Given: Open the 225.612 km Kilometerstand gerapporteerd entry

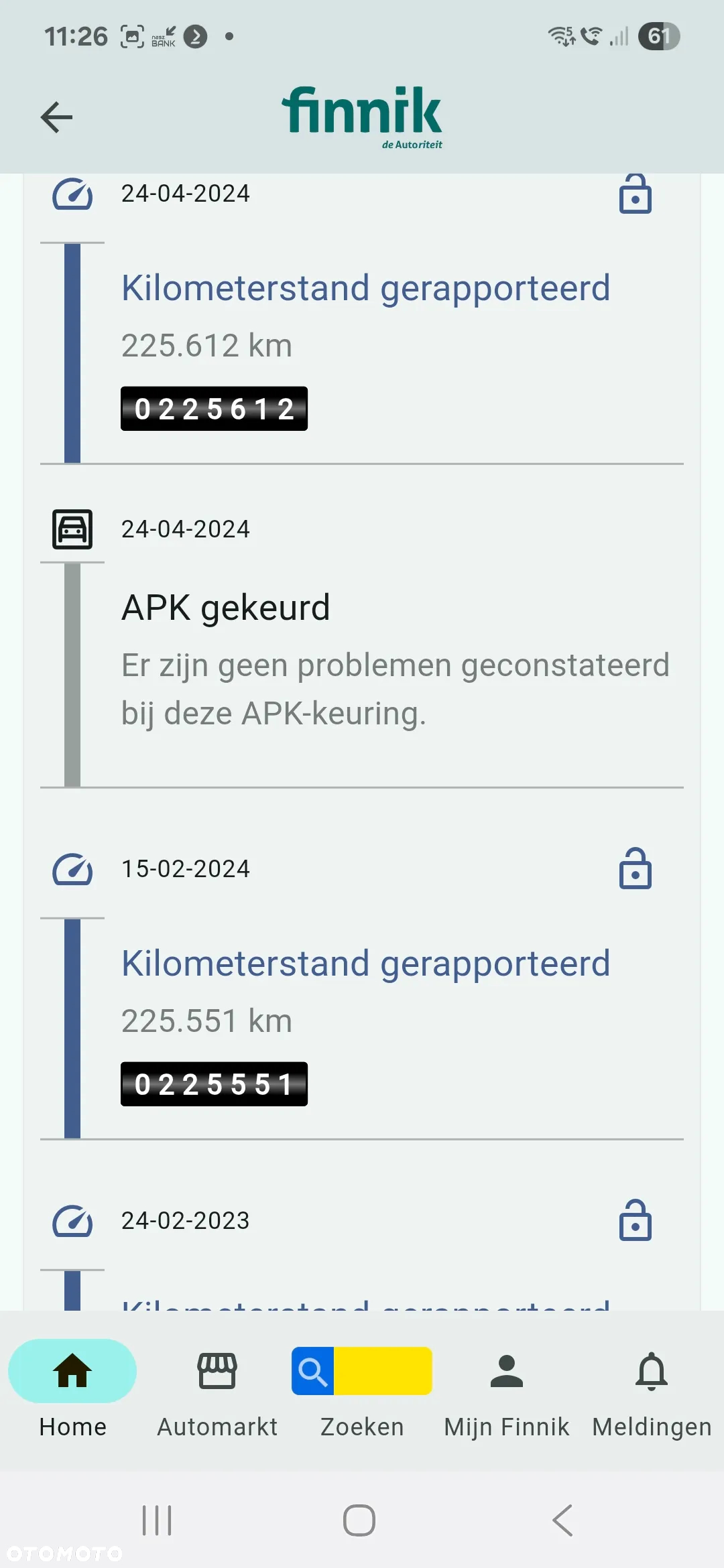Looking at the screenshot, I should click(x=365, y=288).
